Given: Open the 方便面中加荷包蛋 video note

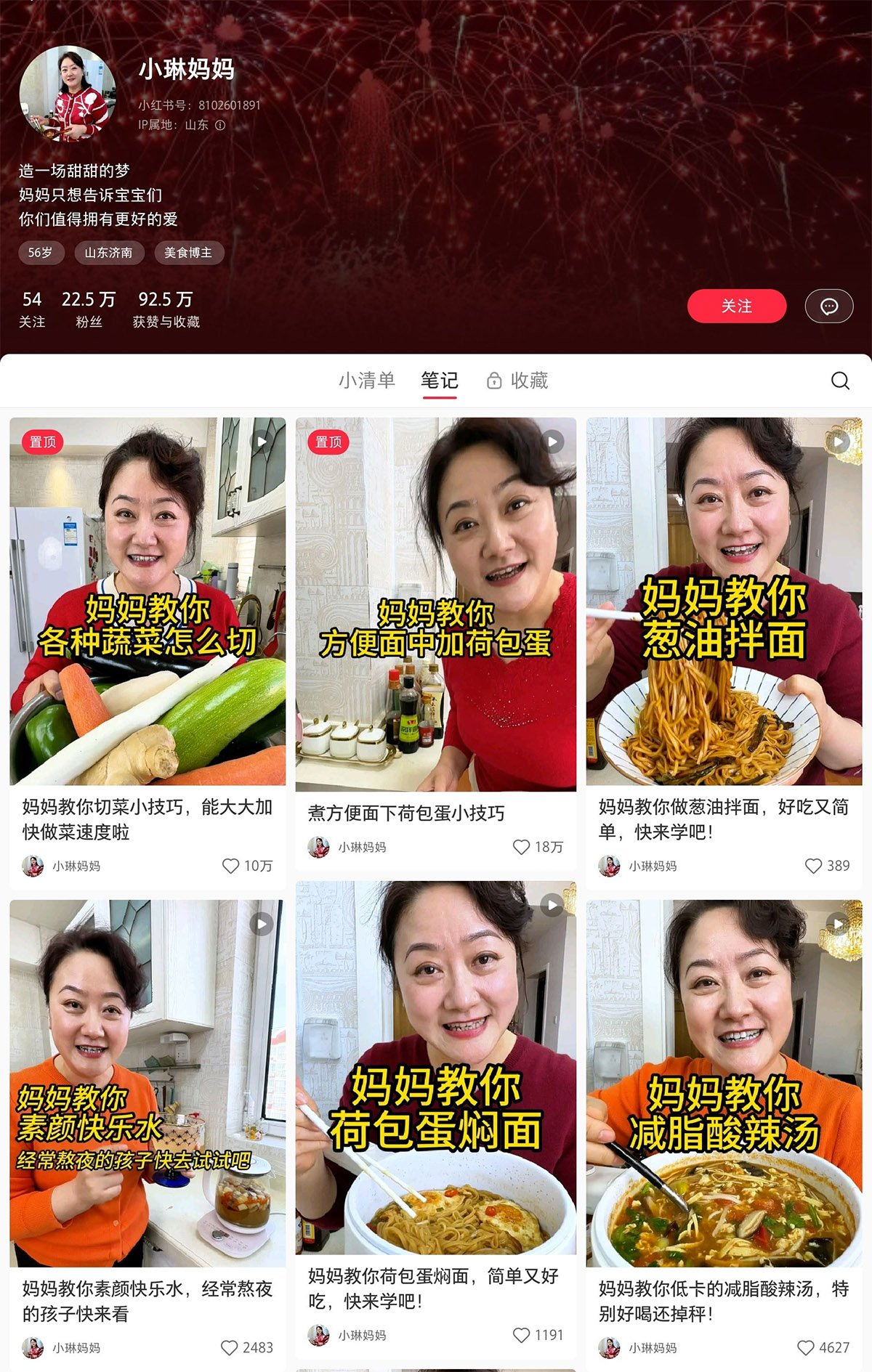Looking at the screenshot, I should [435, 603].
